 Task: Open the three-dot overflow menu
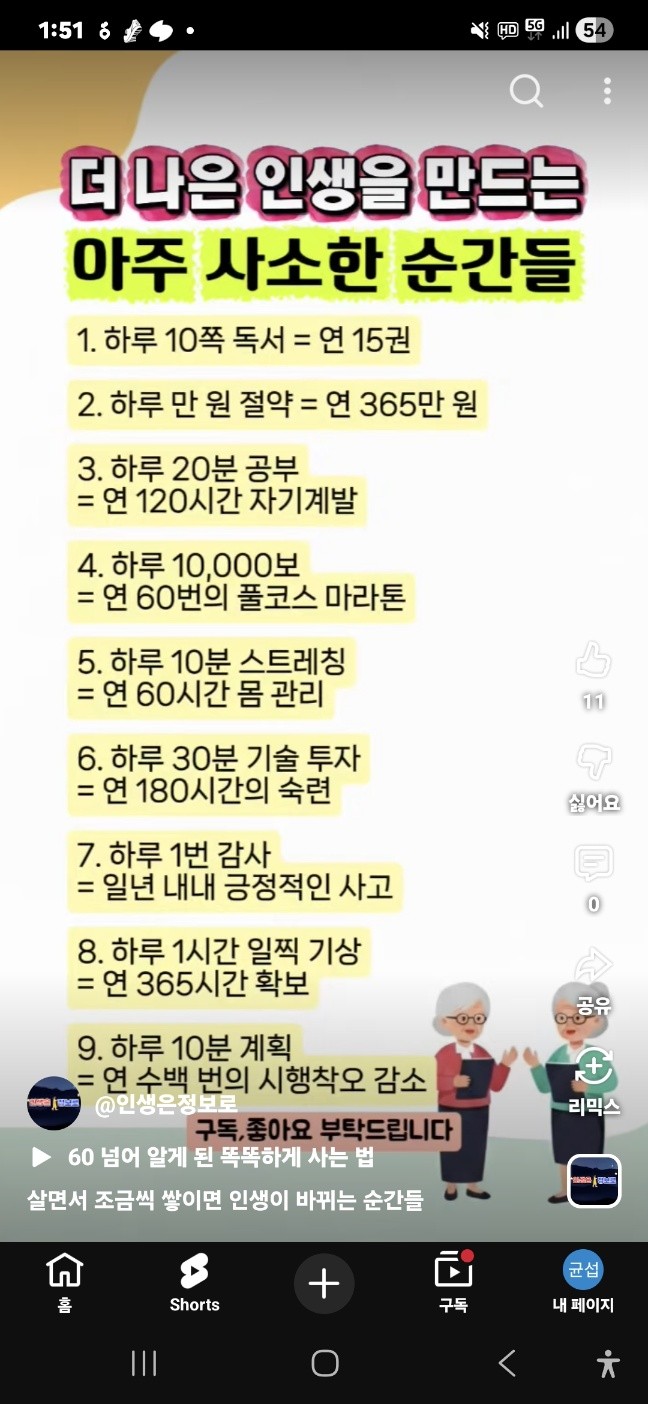[x=607, y=91]
